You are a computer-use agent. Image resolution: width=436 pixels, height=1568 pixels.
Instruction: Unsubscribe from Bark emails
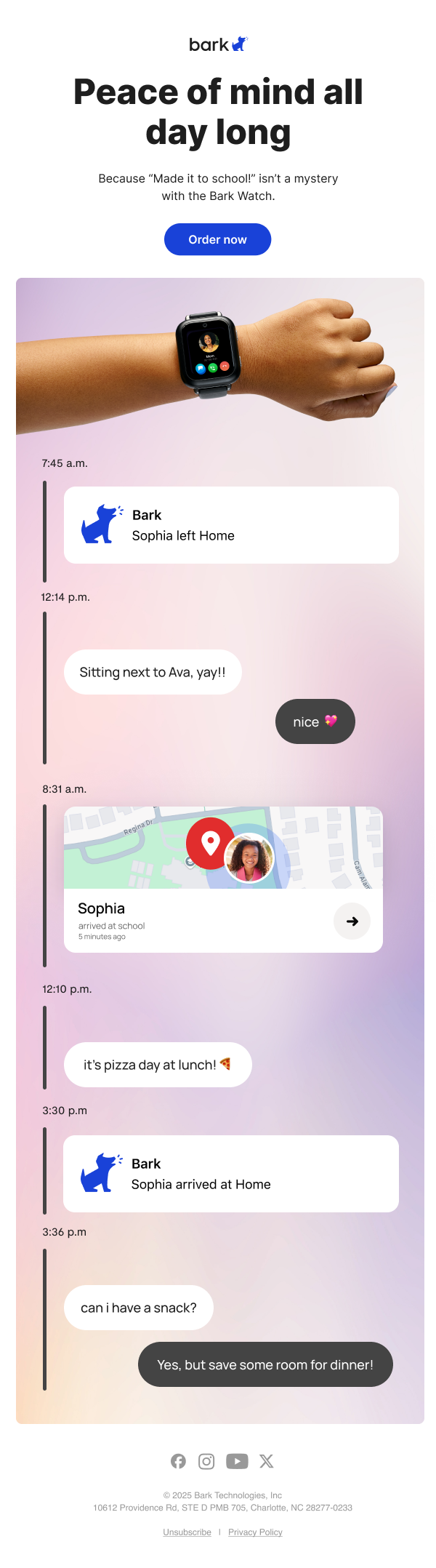tap(187, 1532)
